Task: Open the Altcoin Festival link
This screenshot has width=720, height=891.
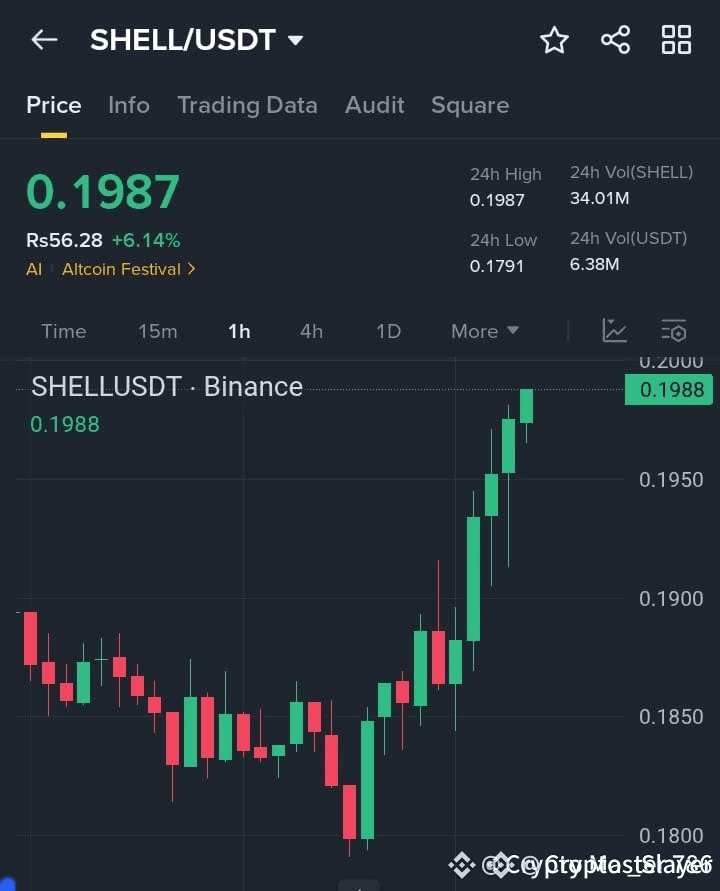Action: tap(128, 269)
